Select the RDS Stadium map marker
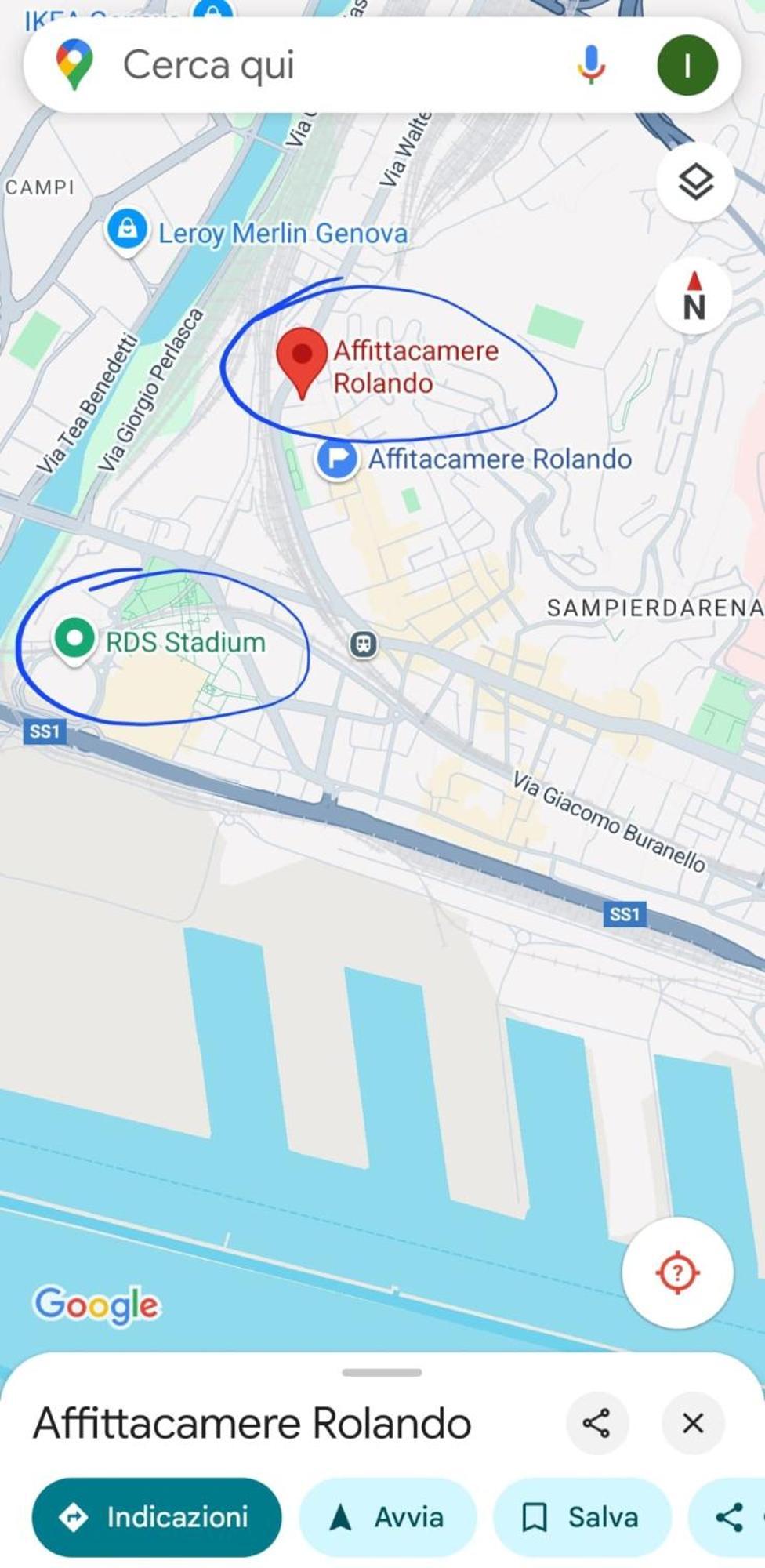 75,639
